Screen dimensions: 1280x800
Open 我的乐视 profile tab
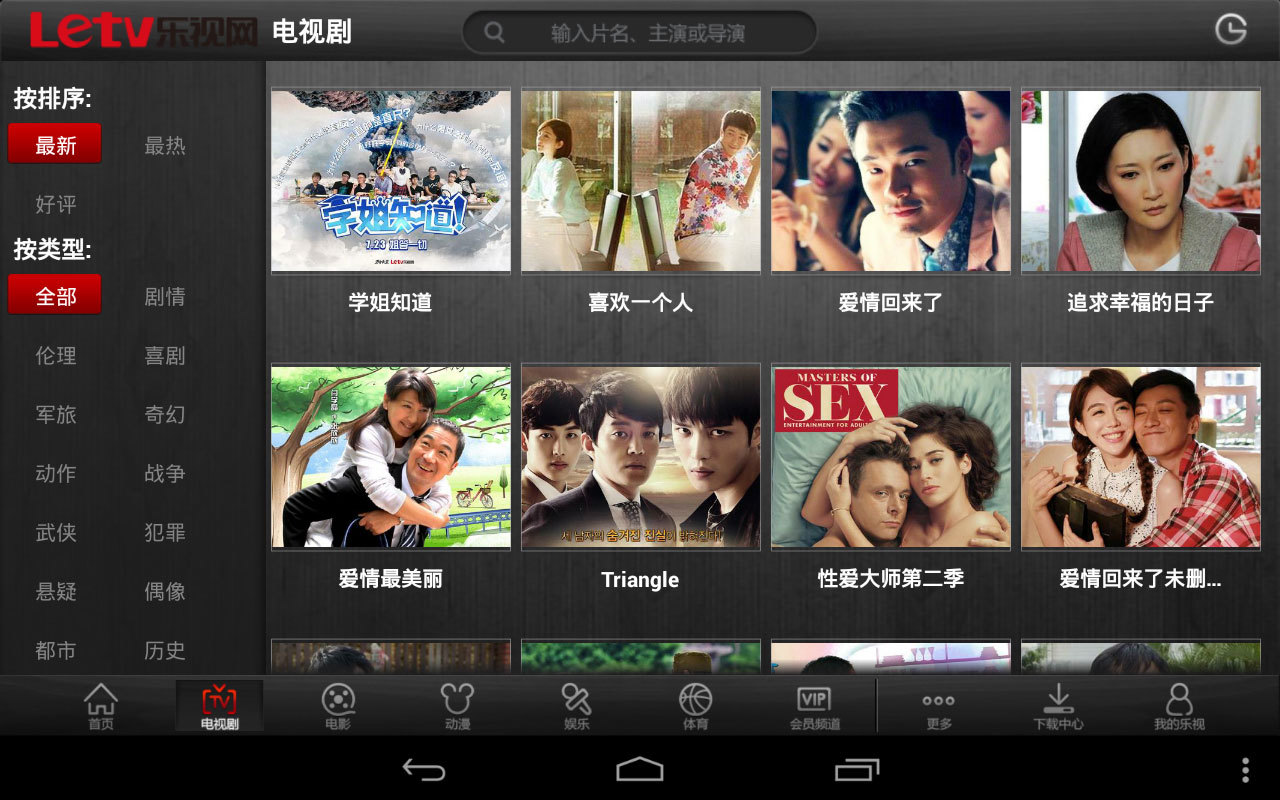[1179, 706]
